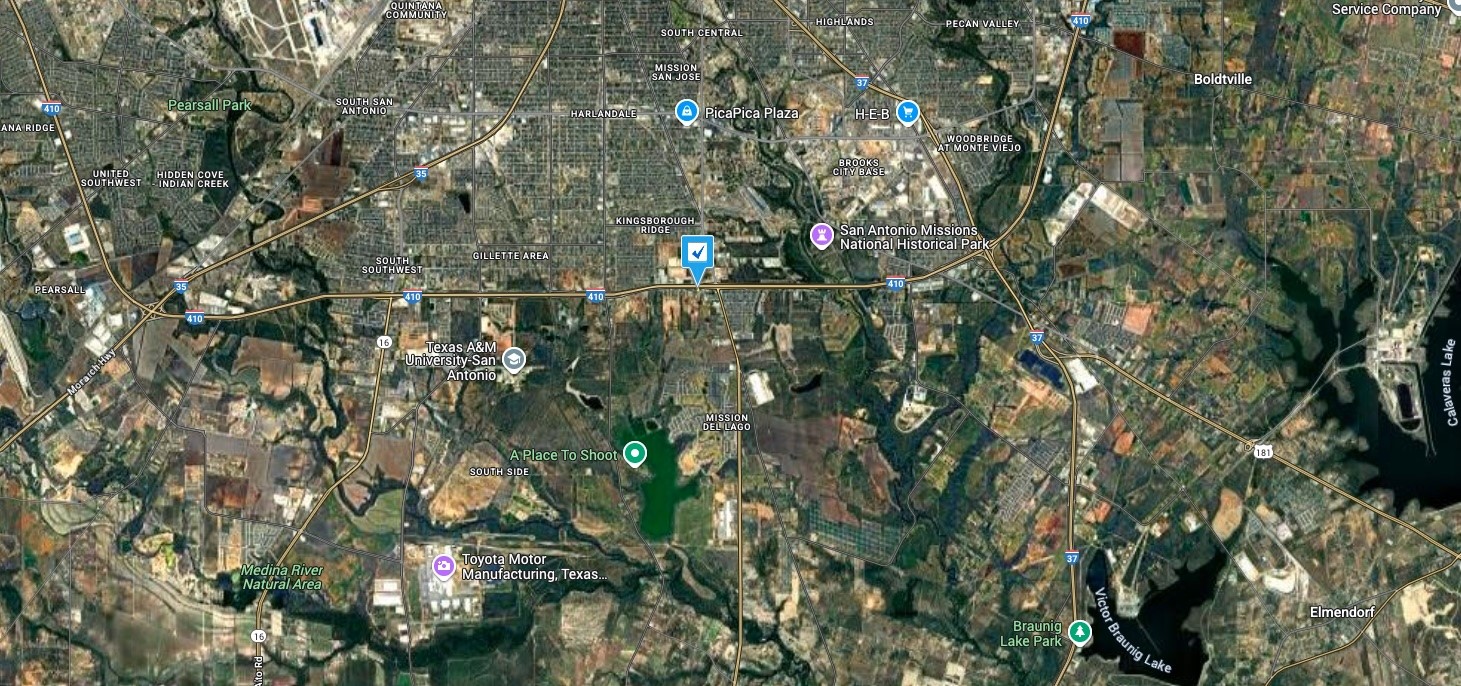Tap the Braunig Lake Park marker
Screen dimensions: 1461x686
(1079, 632)
